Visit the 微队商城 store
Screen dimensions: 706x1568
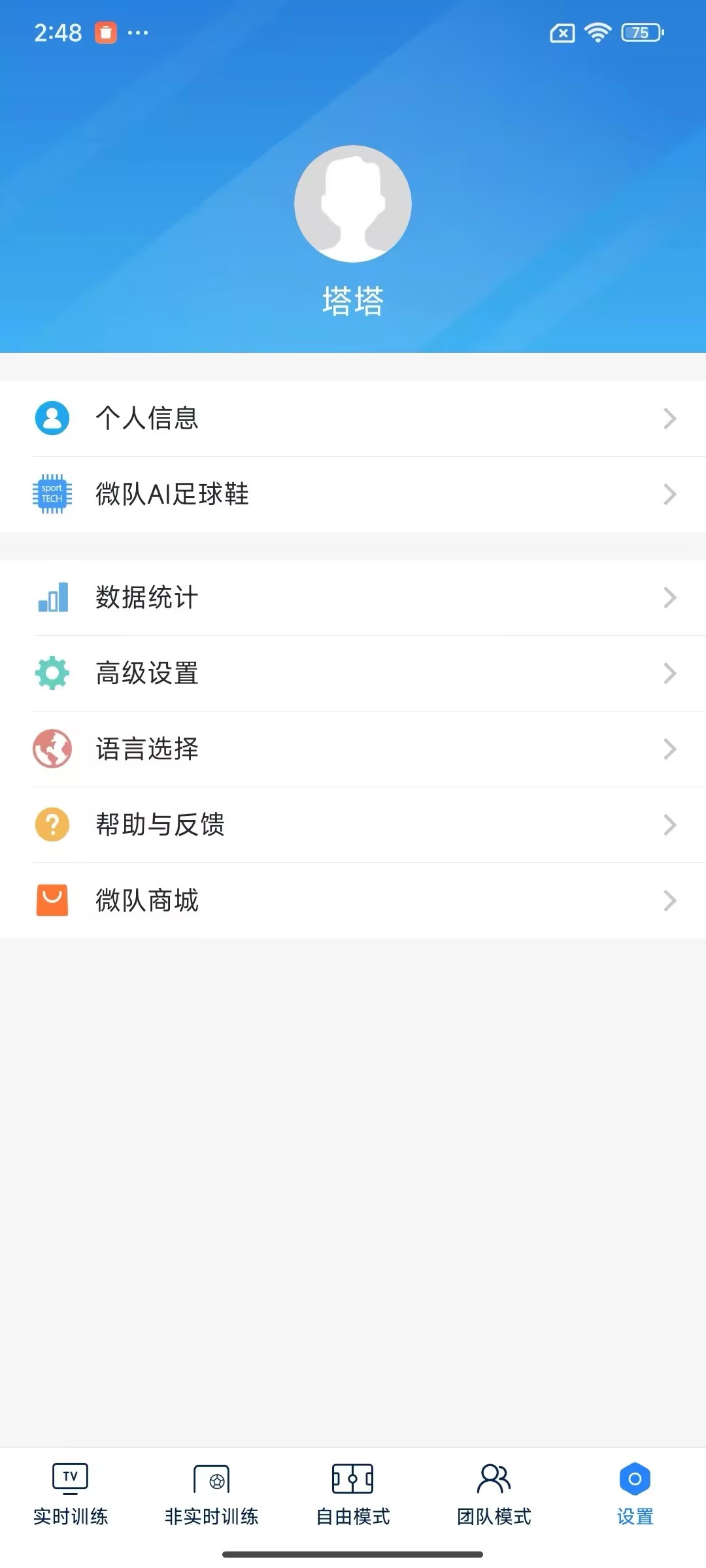tap(353, 900)
